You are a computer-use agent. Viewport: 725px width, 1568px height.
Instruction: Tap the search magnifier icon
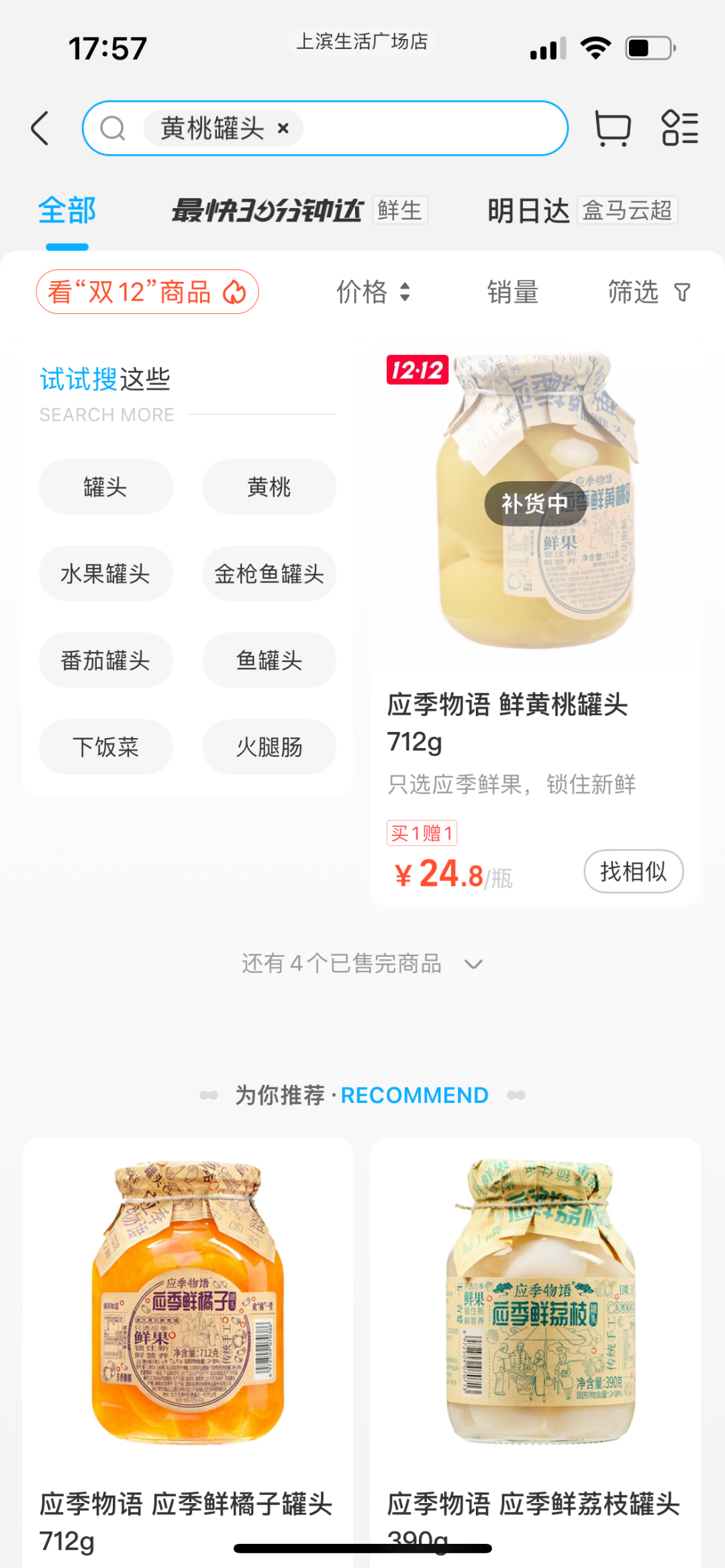[x=112, y=127]
